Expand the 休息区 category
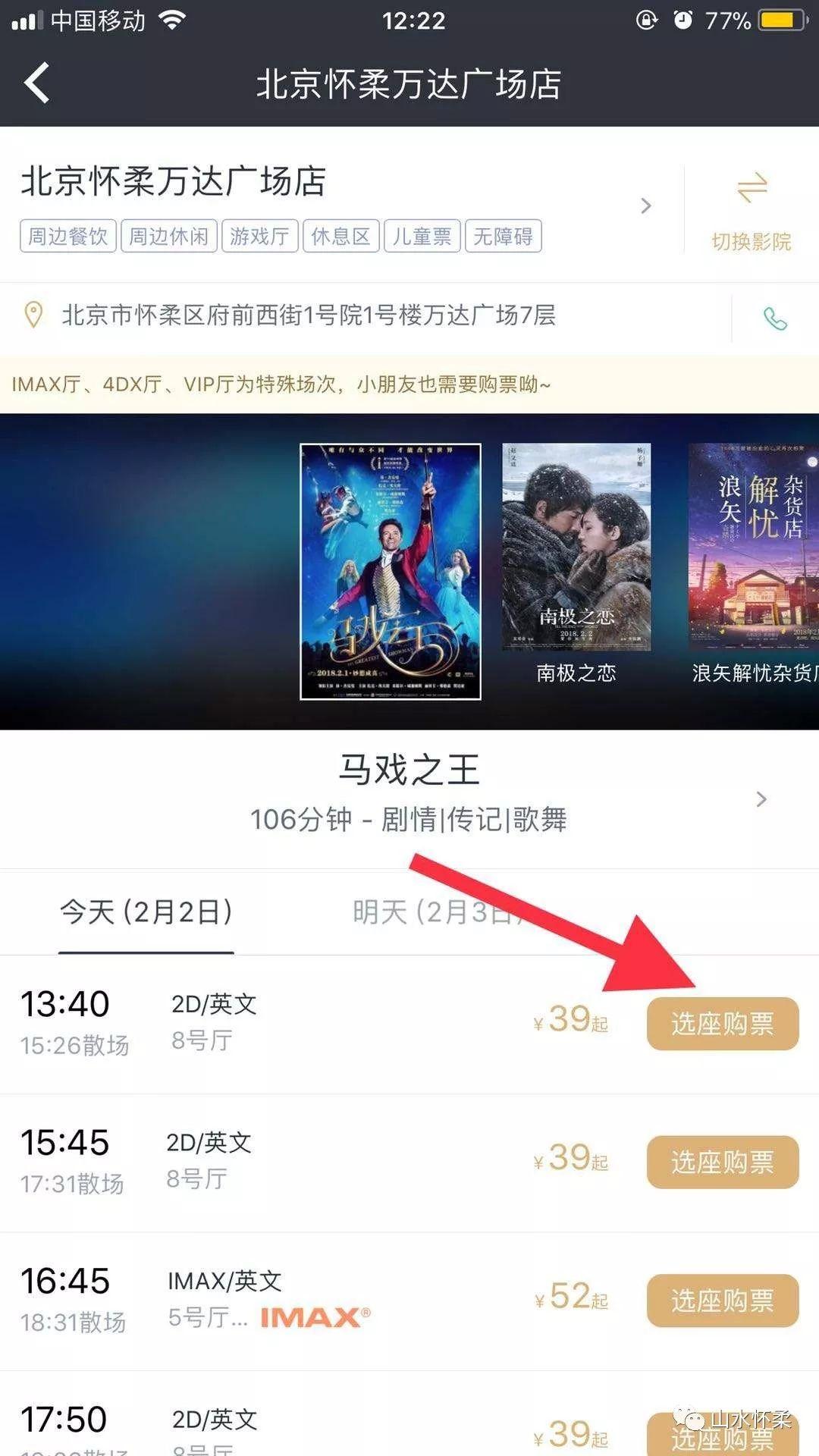 coord(341,236)
